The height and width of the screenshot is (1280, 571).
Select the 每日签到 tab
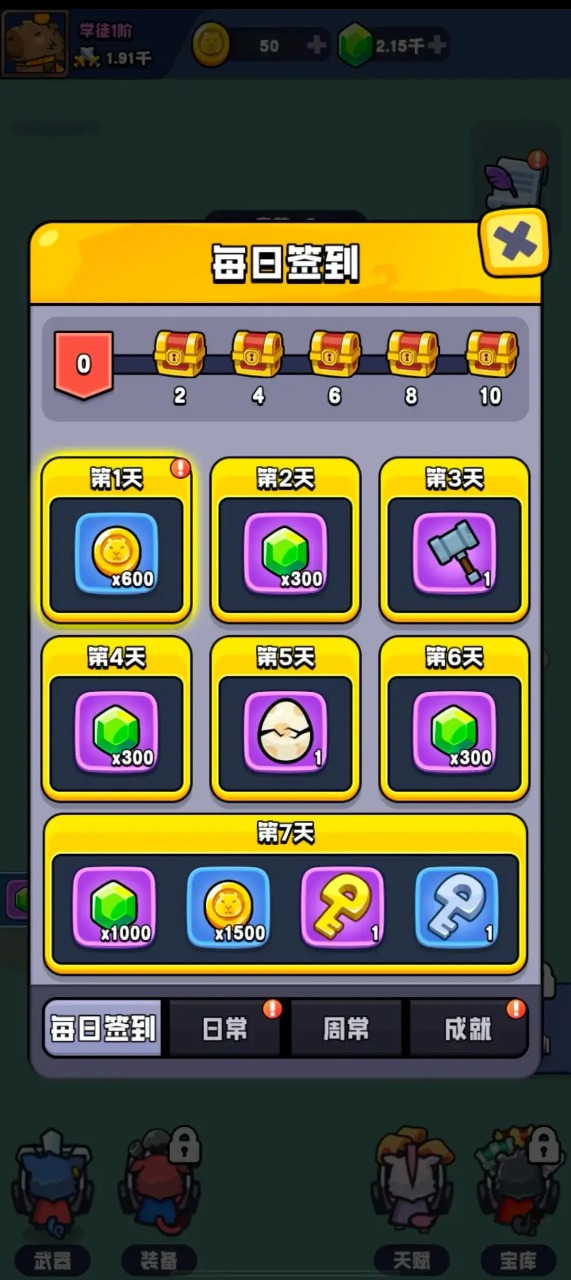(x=104, y=1028)
